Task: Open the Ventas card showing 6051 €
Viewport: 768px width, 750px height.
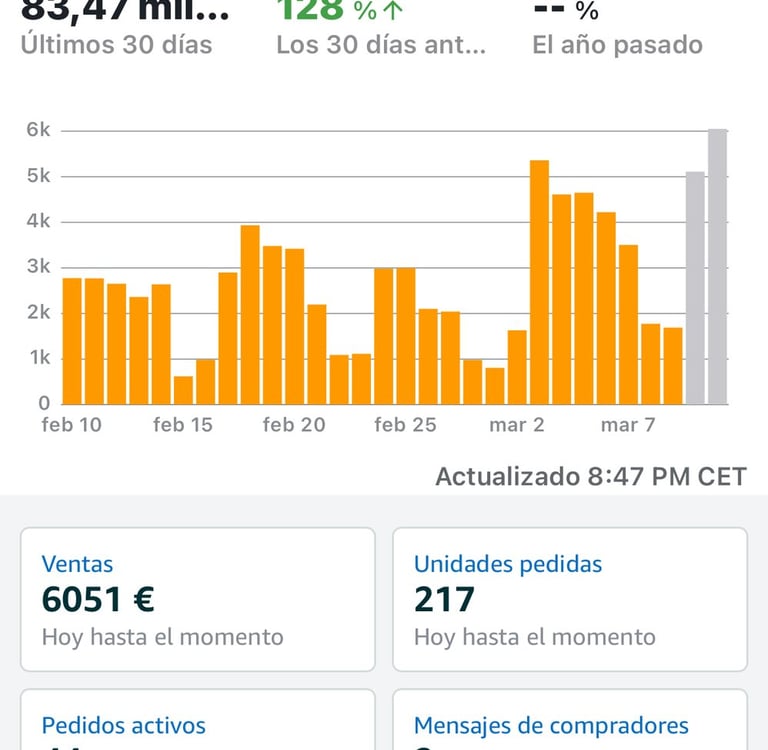Action: click(198, 599)
